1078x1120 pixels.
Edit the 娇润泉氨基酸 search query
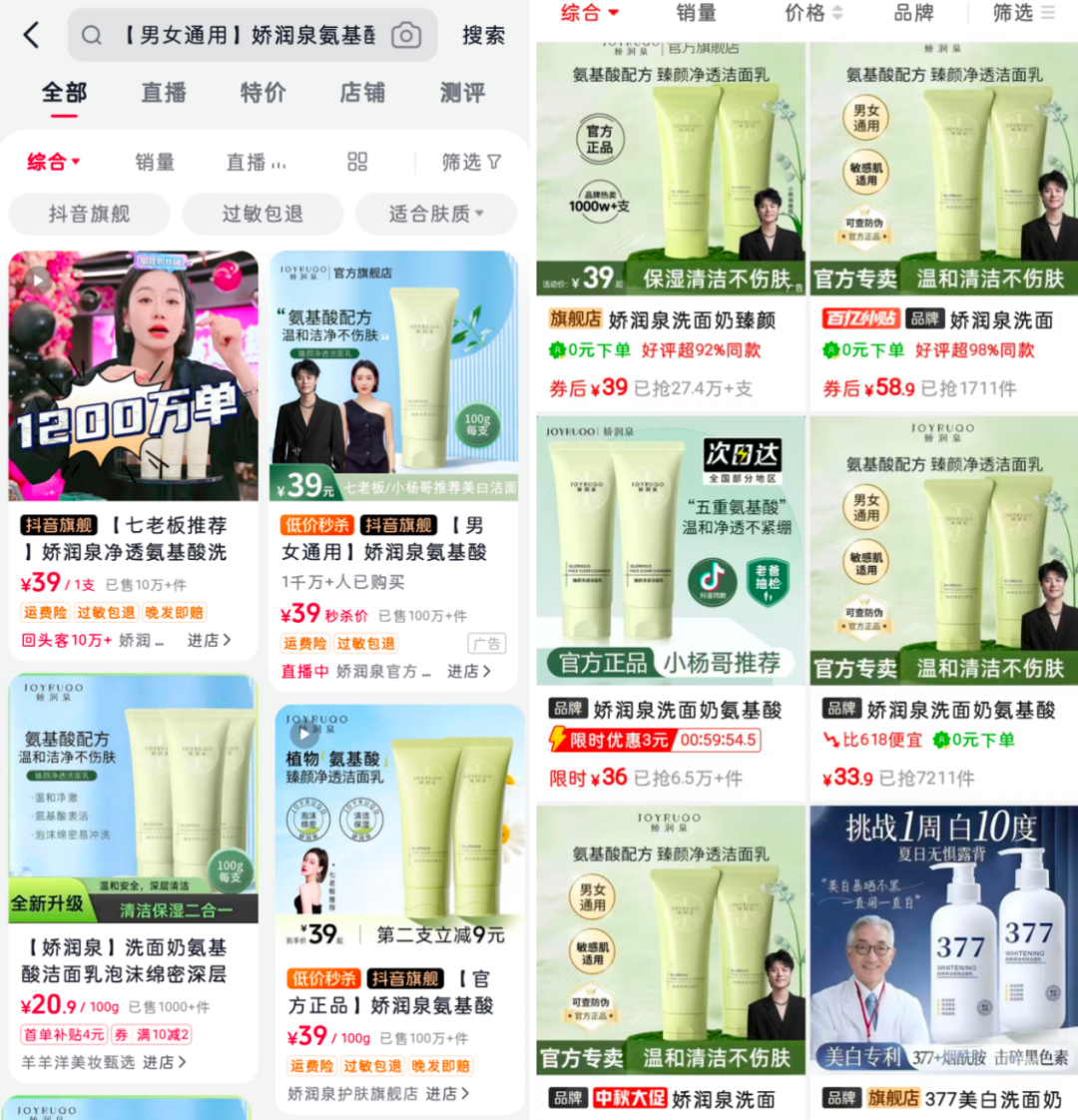point(250,36)
